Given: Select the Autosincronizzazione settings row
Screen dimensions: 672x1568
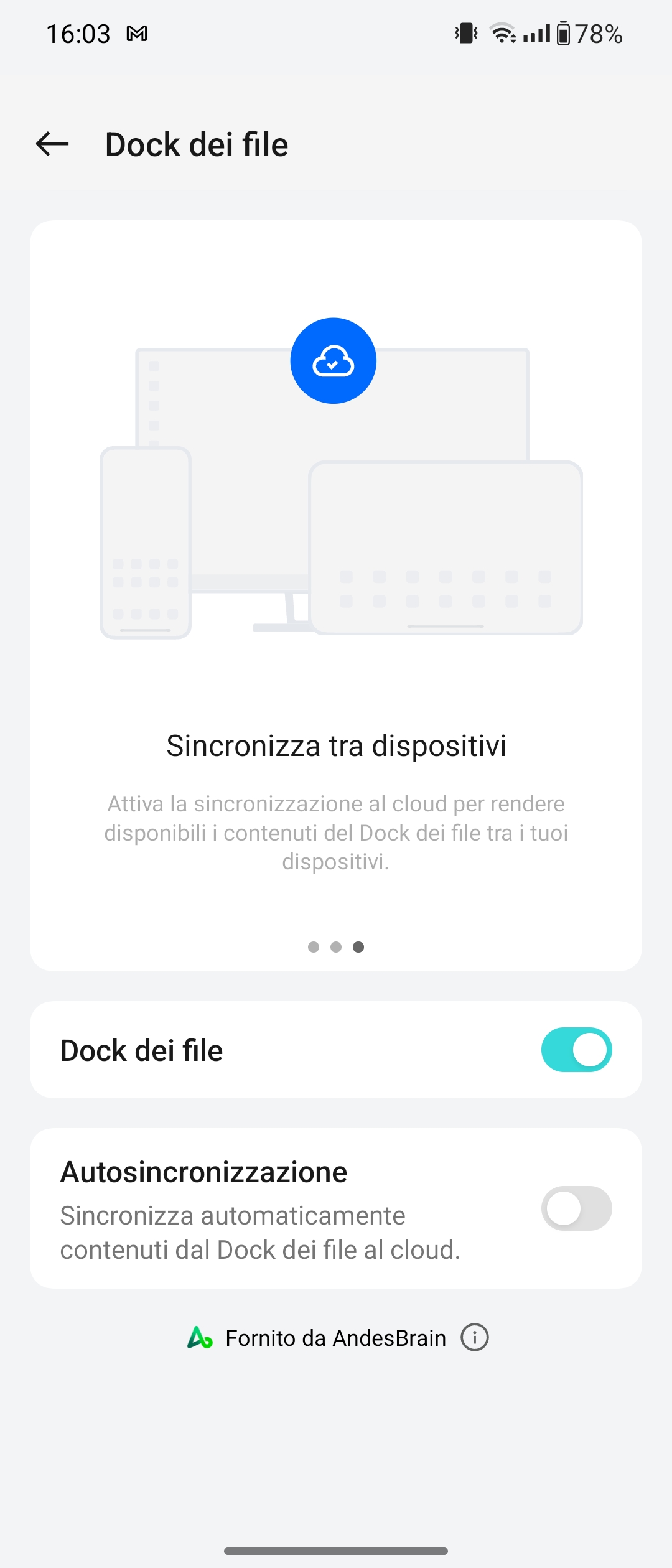Looking at the screenshot, I should point(203,1171).
